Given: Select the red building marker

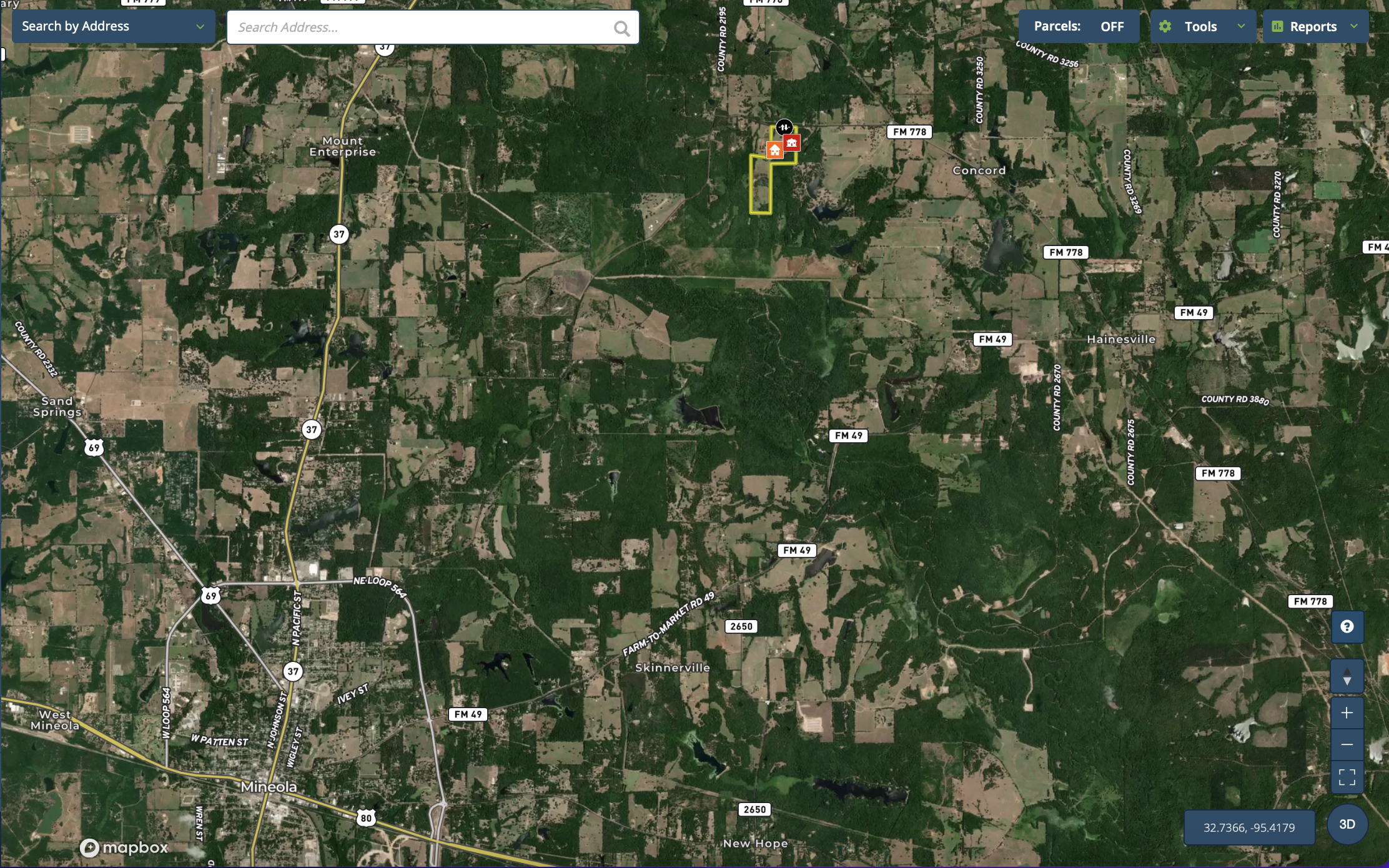Looking at the screenshot, I should click(792, 143).
